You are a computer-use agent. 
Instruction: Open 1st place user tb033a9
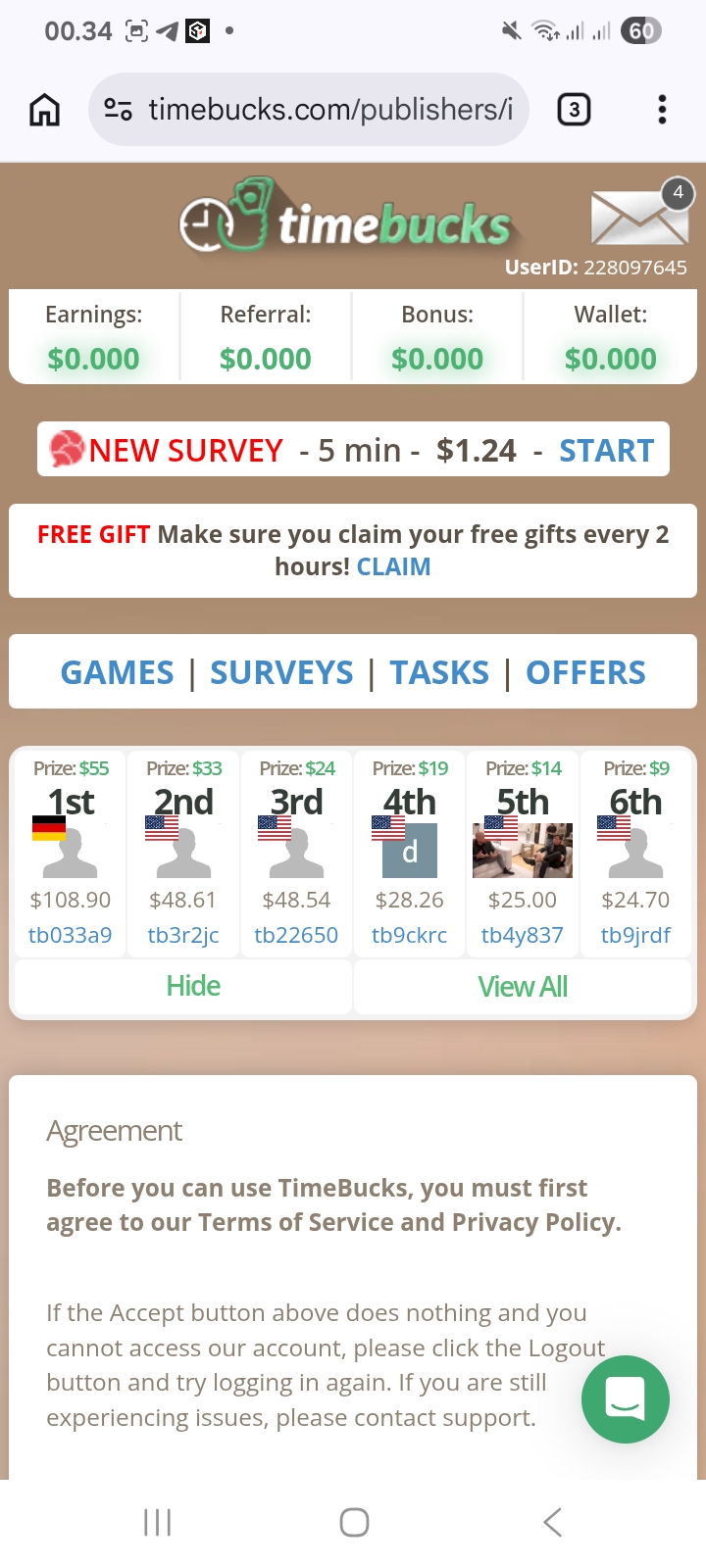[x=70, y=935]
